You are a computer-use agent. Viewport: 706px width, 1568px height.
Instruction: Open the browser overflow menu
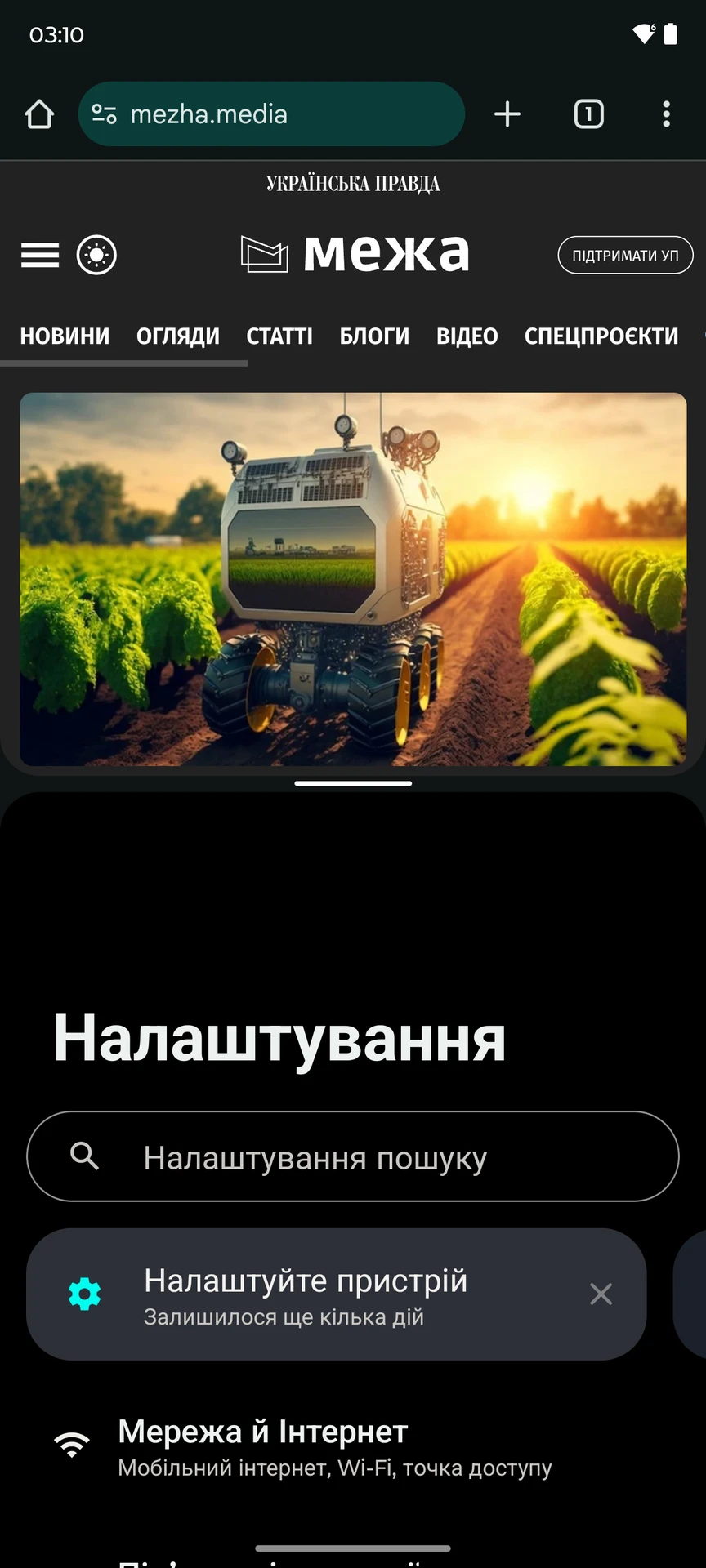click(666, 114)
